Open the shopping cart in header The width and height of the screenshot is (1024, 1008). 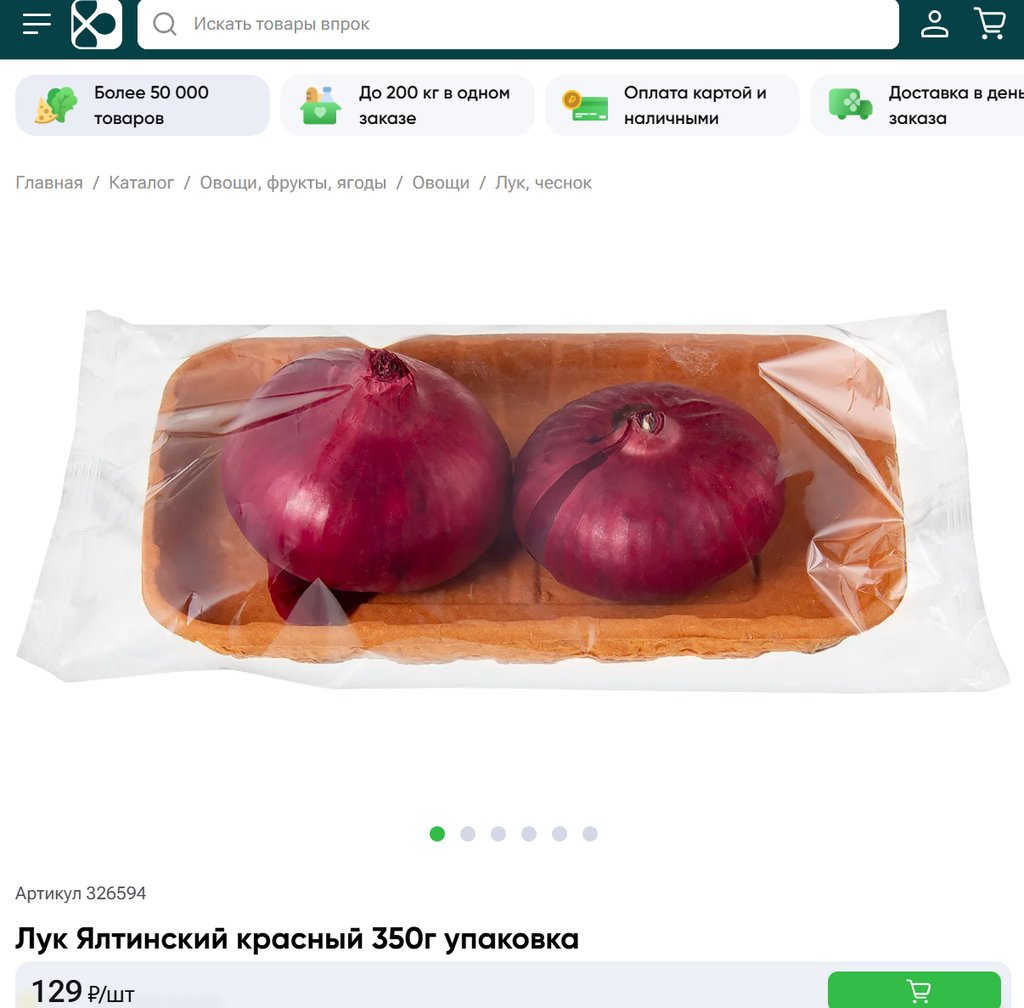pyautogui.click(x=989, y=24)
